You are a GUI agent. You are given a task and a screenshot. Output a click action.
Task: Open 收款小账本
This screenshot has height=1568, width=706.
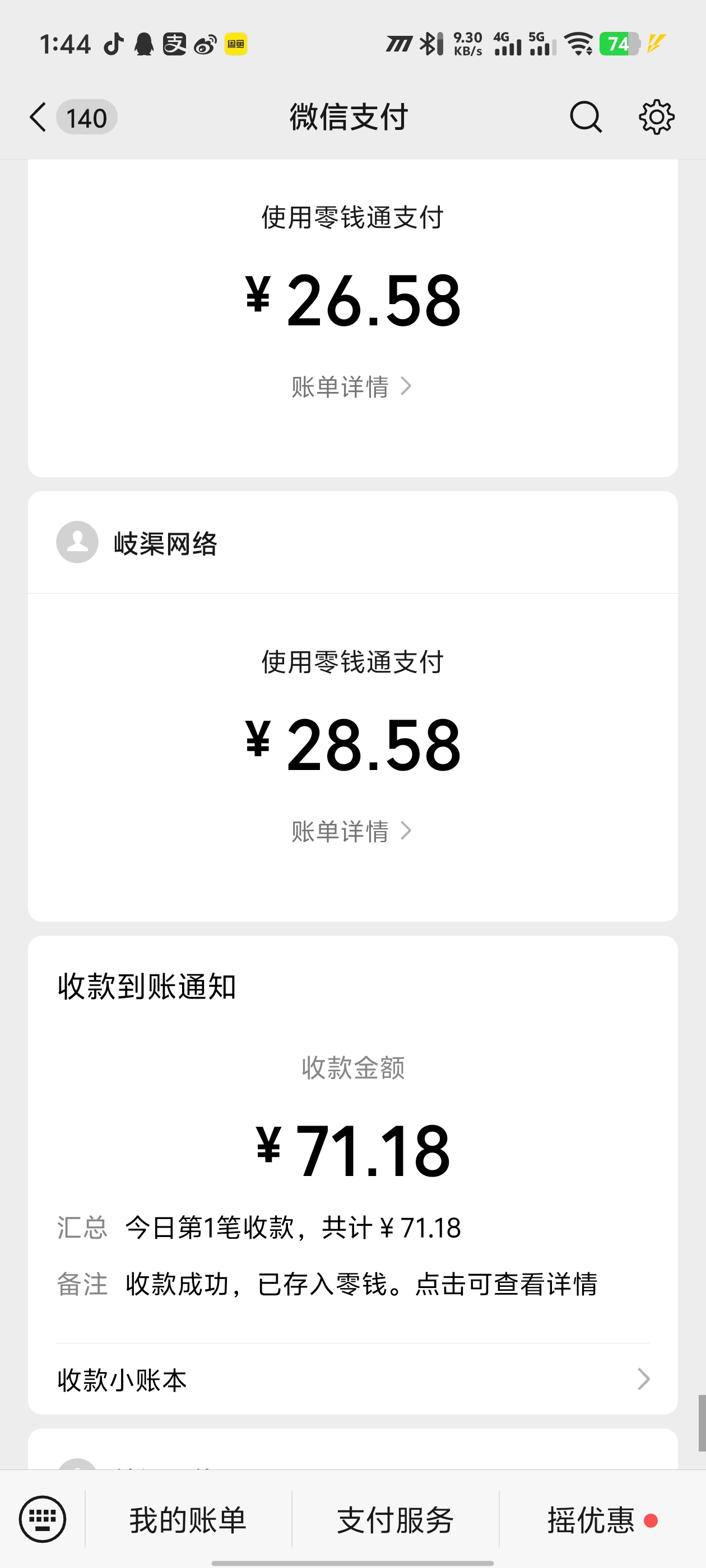[x=352, y=1379]
